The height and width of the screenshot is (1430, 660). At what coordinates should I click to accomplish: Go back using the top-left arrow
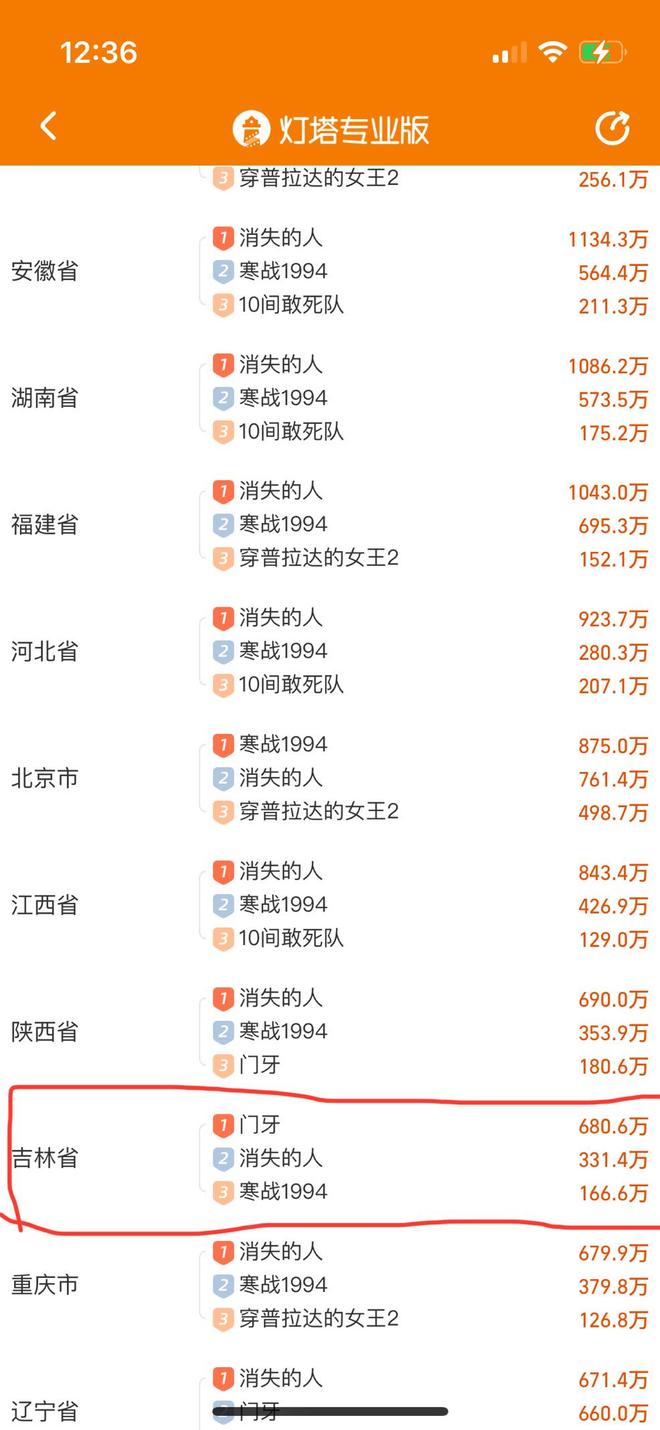click(48, 126)
